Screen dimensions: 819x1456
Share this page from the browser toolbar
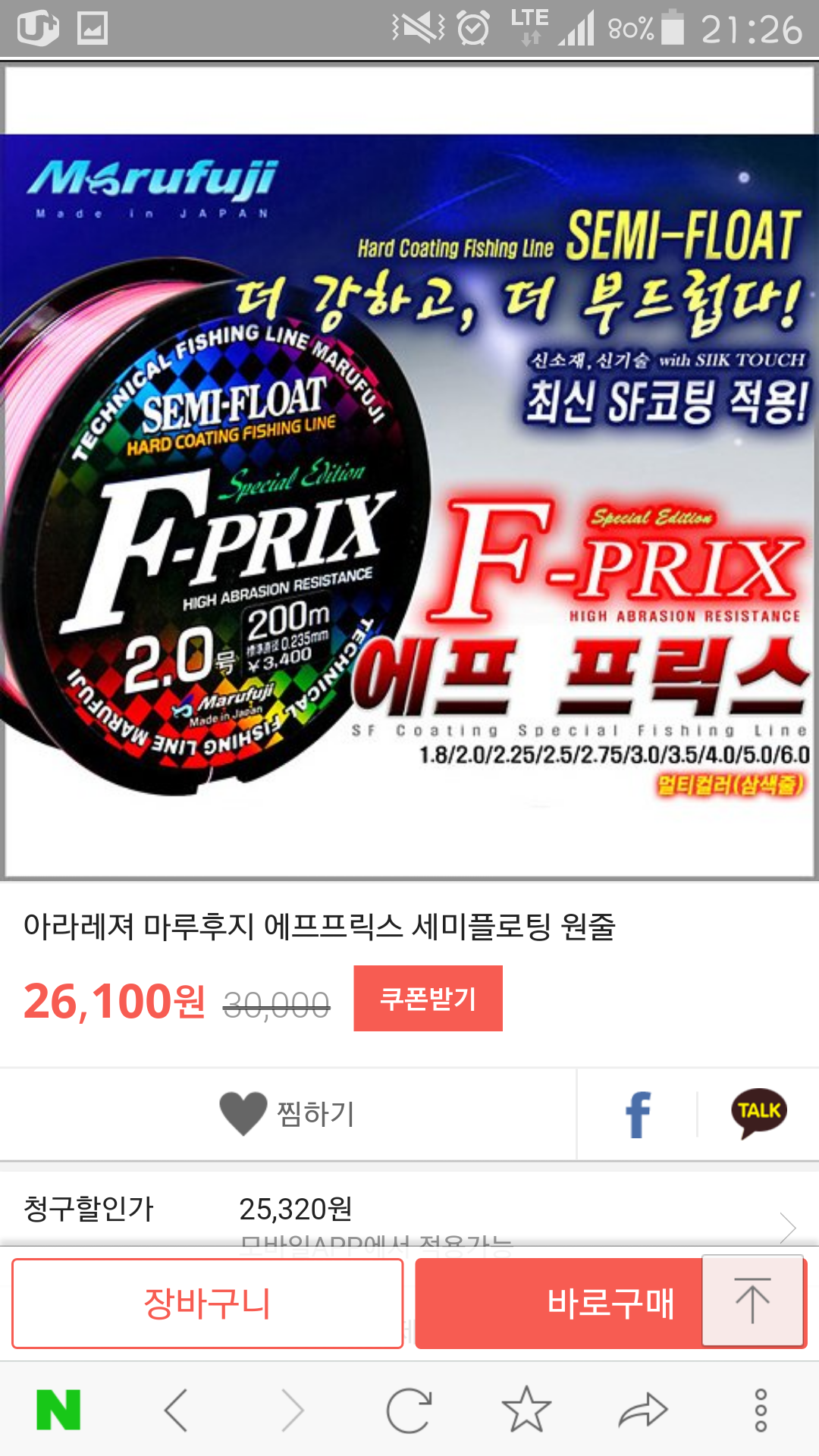[x=643, y=1410]
